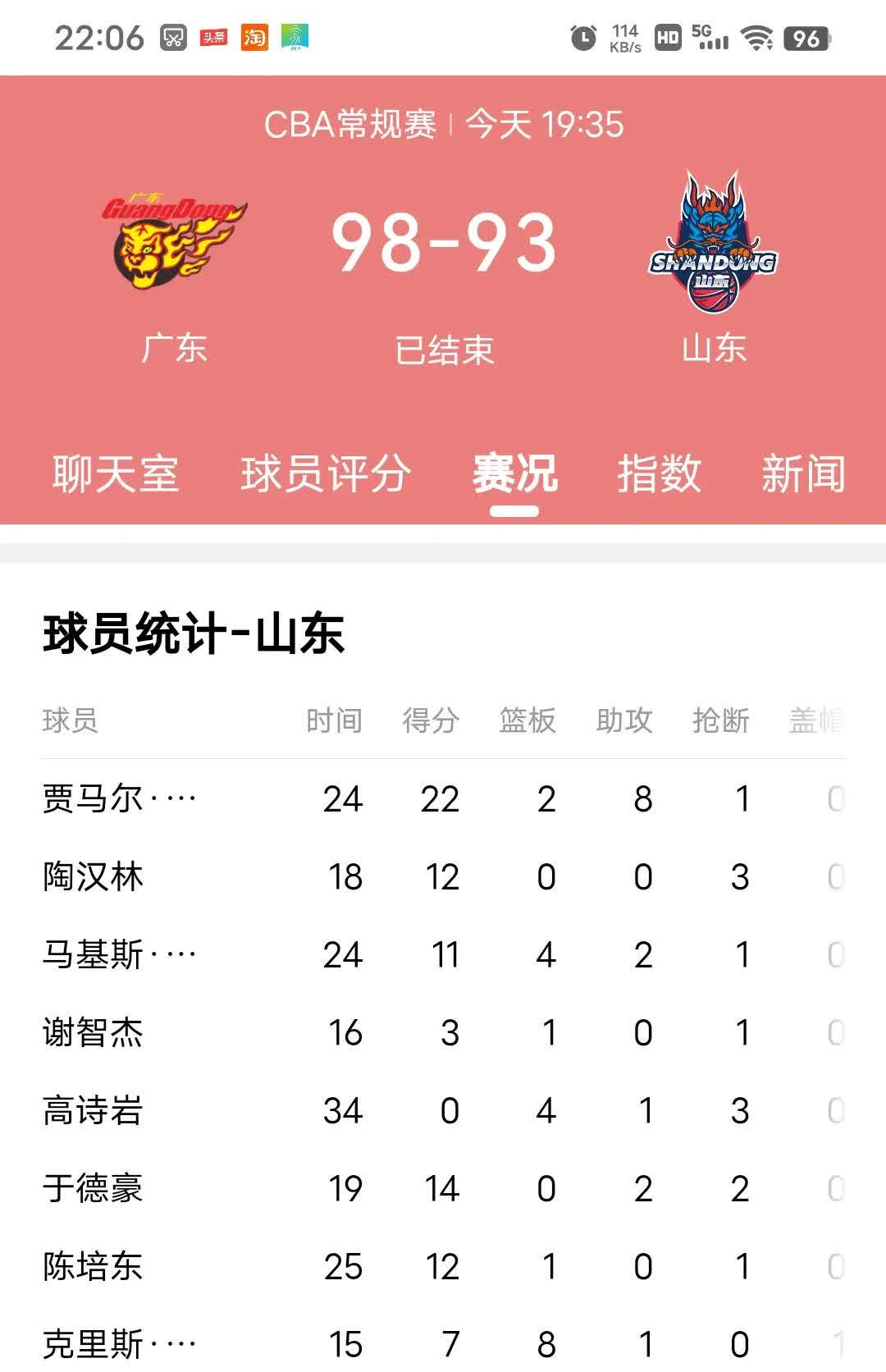The height and width of the screenshot is (1372, 886).
Task: Click the data usage speed indicator icon
Action: pos(623,36)
